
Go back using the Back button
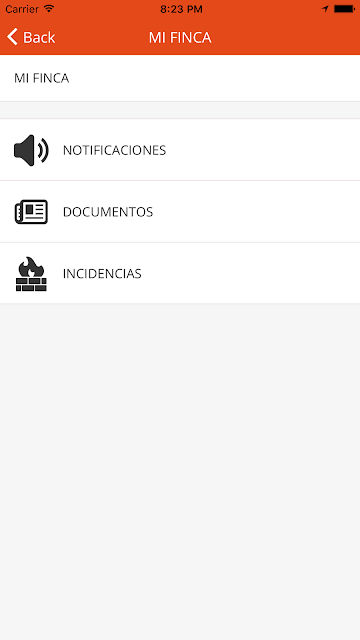pos(31,37)
